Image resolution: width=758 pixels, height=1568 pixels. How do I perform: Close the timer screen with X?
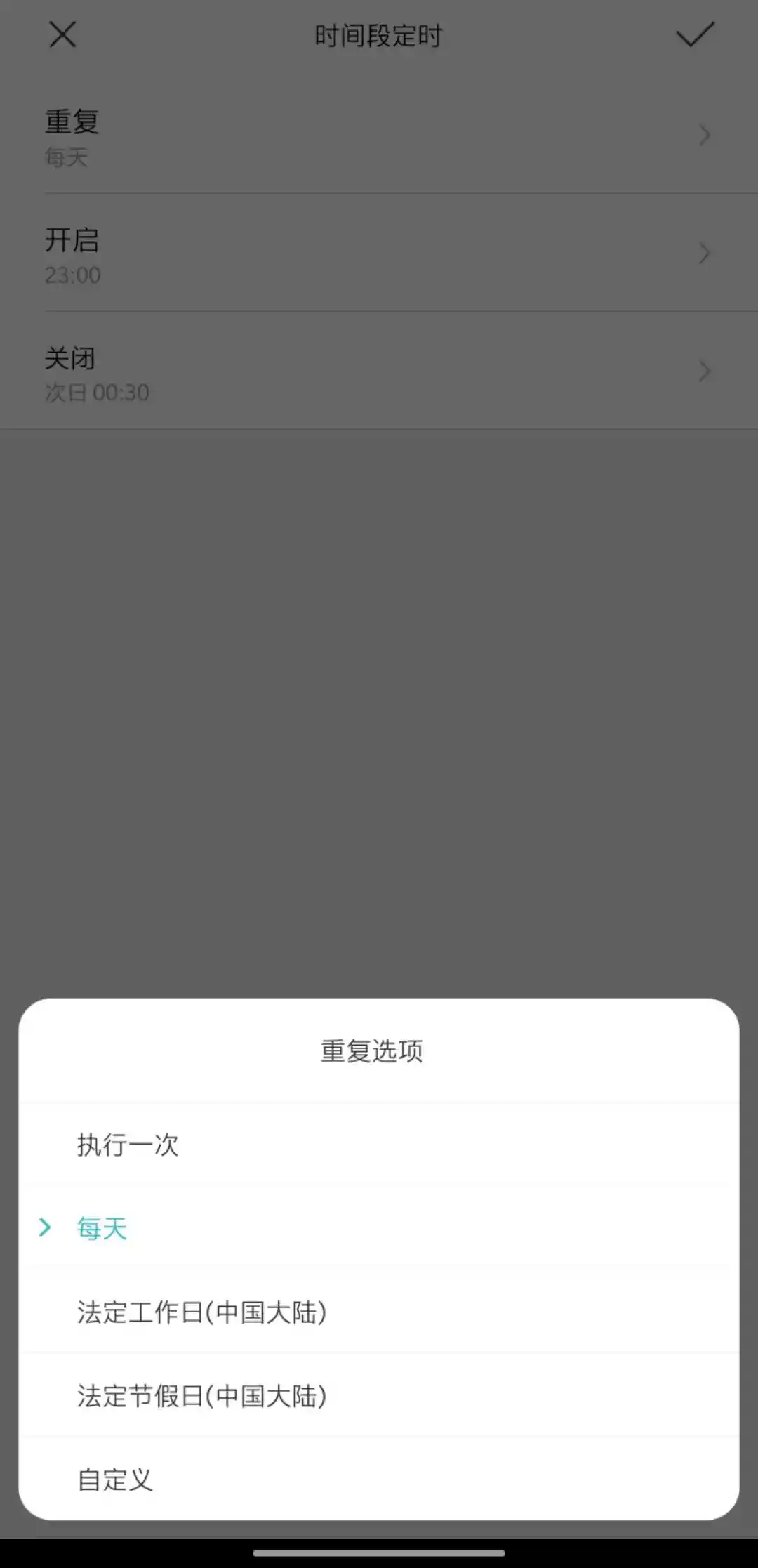click(62, 34)
